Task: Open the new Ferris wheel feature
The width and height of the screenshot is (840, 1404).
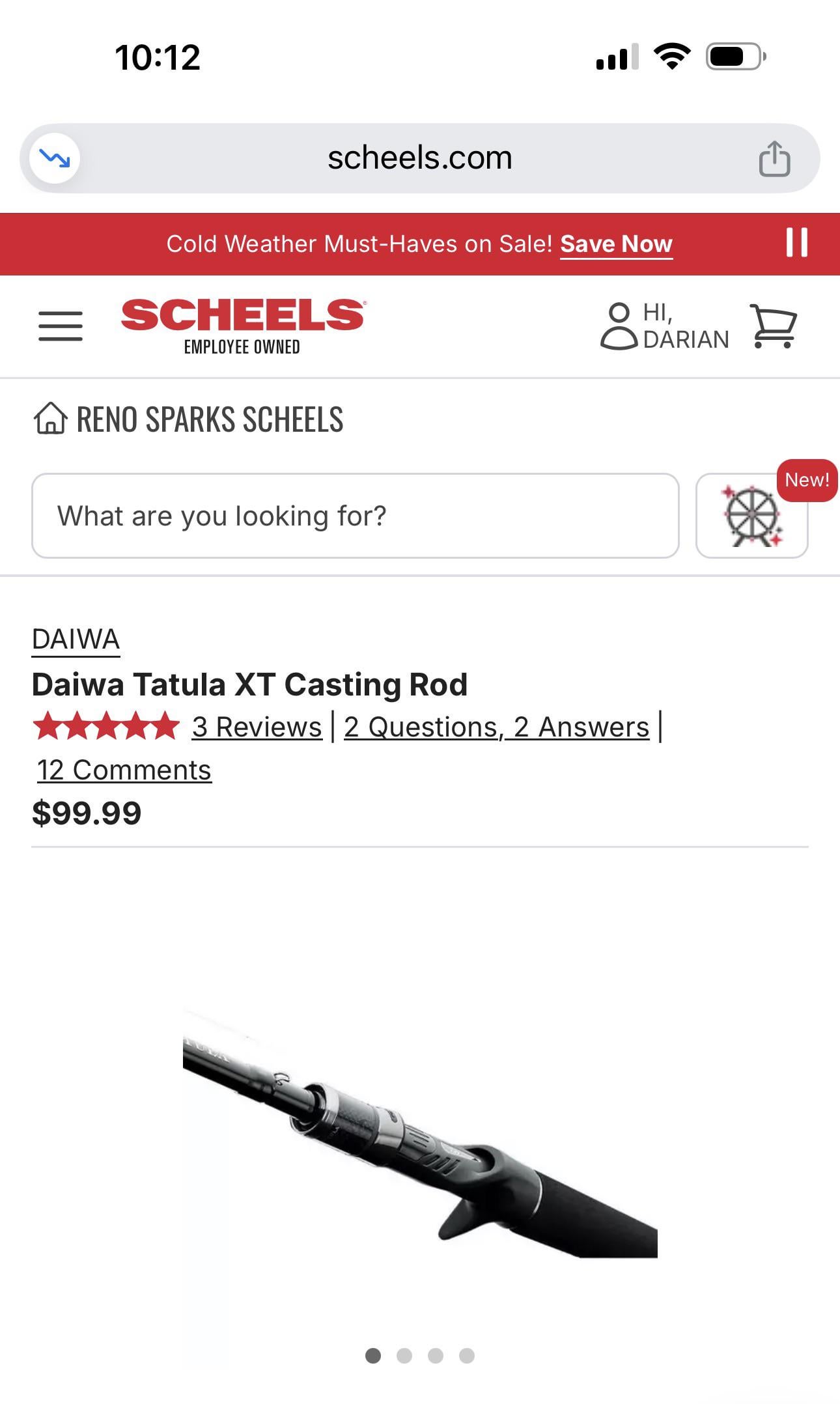Action: tap(751, 516)
